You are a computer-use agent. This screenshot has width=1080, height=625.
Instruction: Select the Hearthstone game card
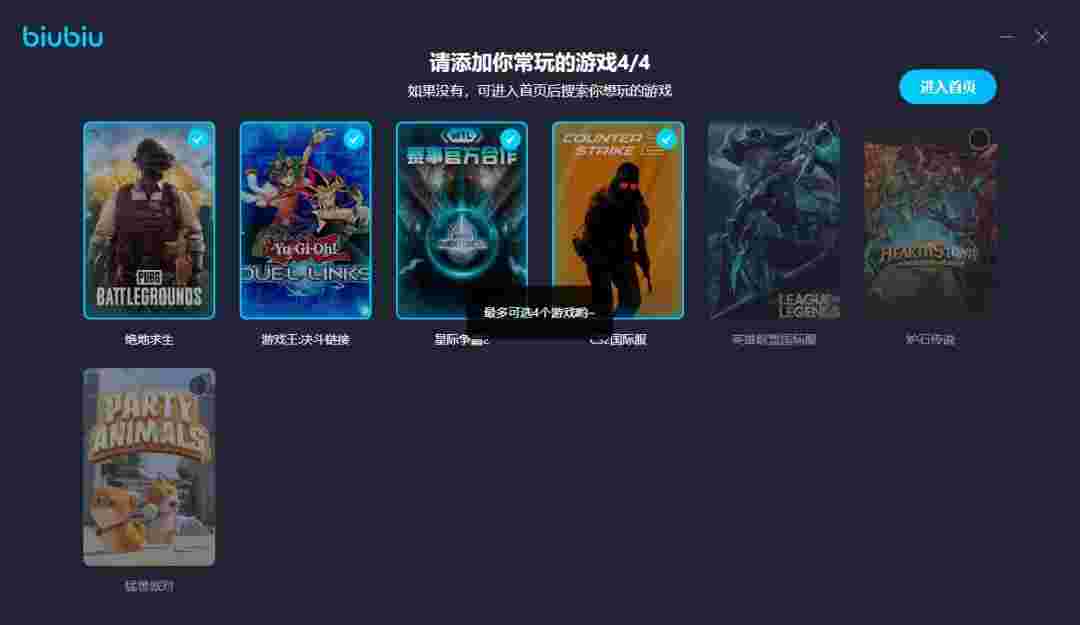click(x=931, y=221)
